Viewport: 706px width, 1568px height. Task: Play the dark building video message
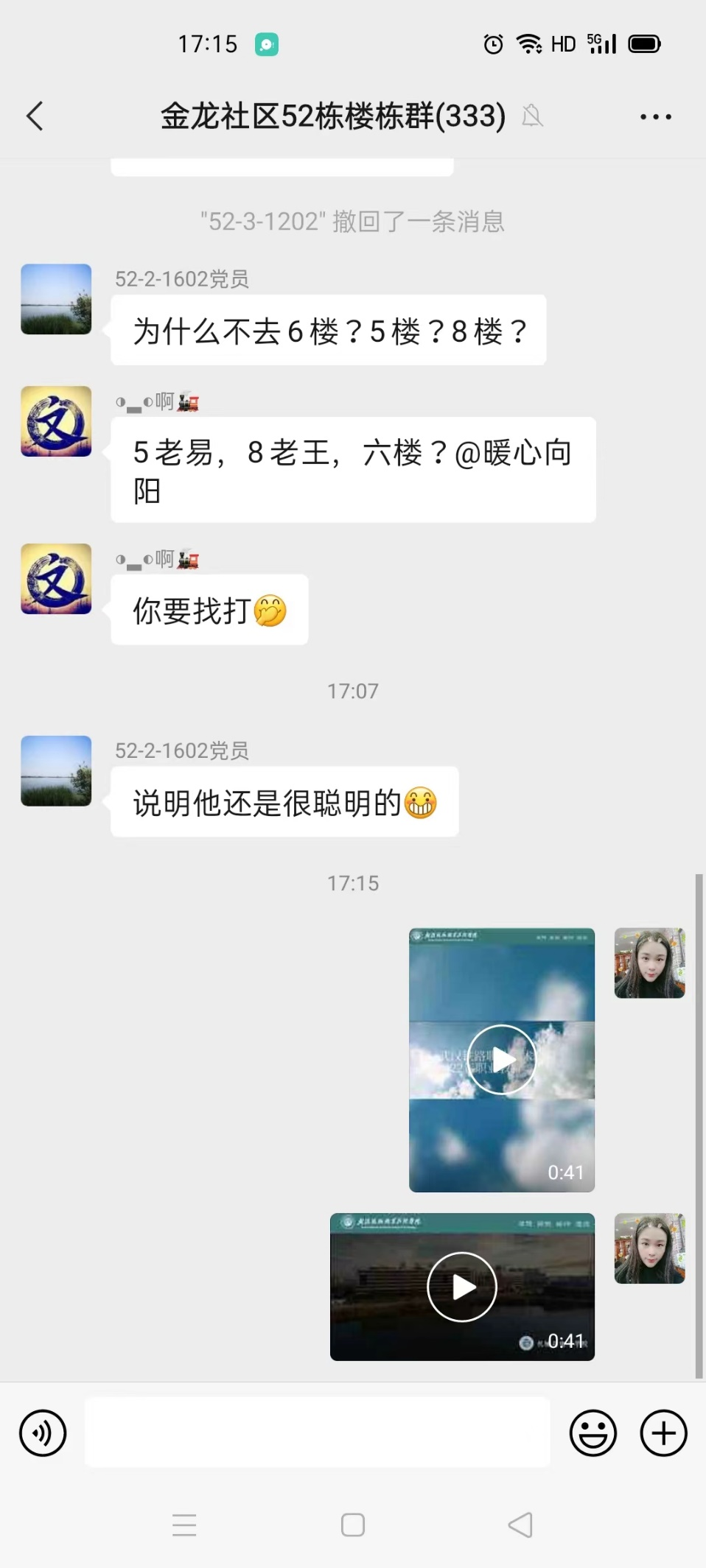click(x=462, y=1287)
